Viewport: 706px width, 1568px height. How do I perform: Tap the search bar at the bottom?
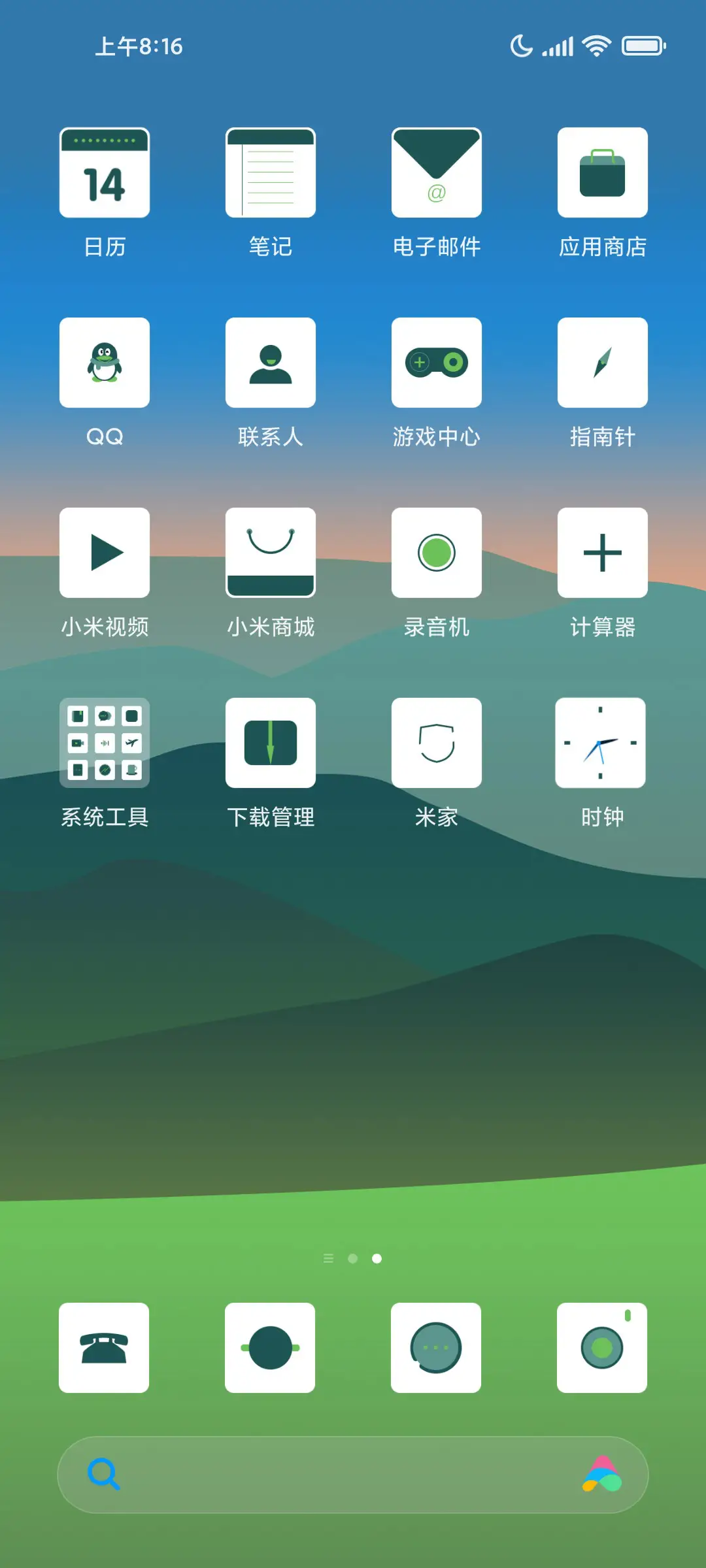point(353,1475)
